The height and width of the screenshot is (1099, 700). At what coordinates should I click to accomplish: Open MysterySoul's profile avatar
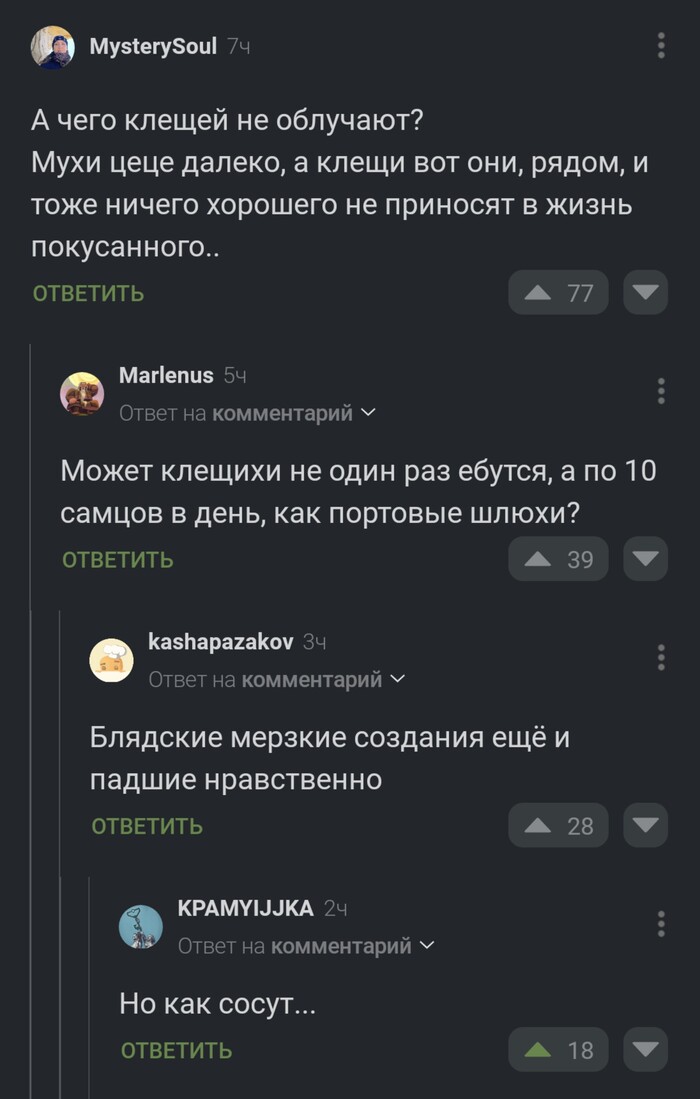pos(52,47)
